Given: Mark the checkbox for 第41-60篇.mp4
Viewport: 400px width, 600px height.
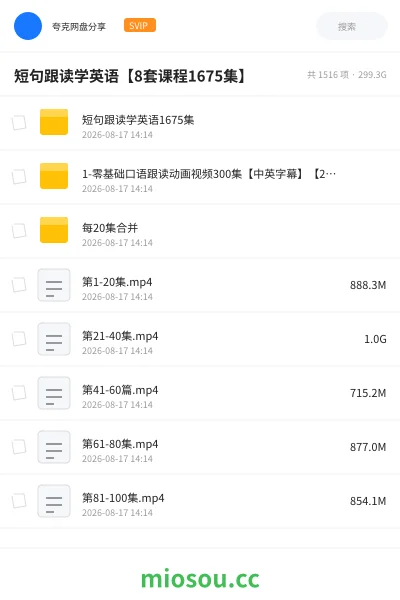Looking at the screenshot, I should [19, 393].
